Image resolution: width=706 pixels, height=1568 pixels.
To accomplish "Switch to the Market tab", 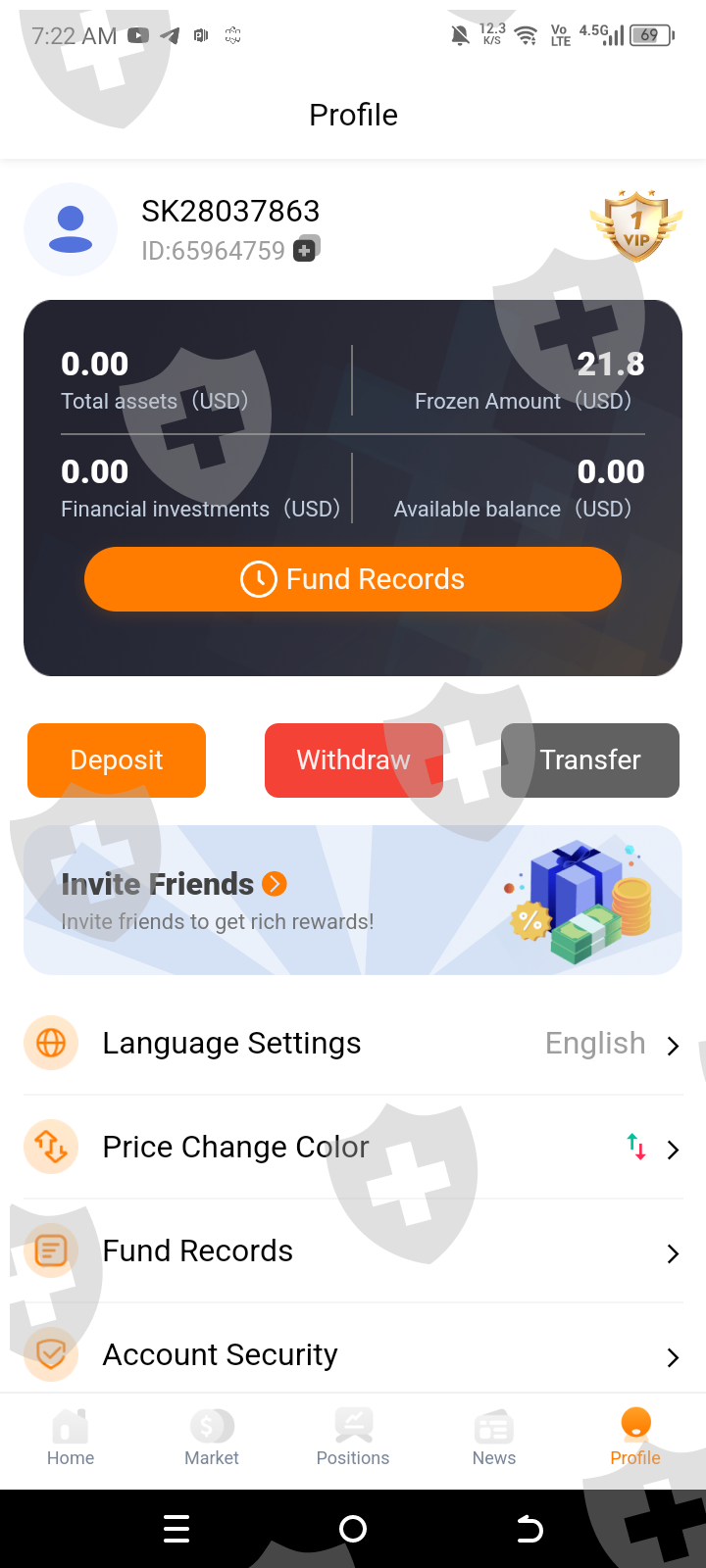I will click(x=212, y=1439).
